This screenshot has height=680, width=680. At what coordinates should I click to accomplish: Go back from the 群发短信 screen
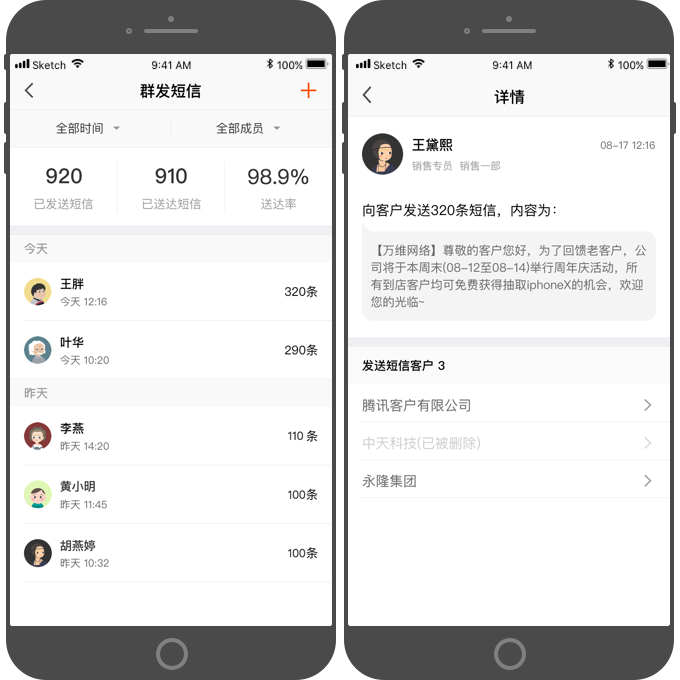pos(29,91)
